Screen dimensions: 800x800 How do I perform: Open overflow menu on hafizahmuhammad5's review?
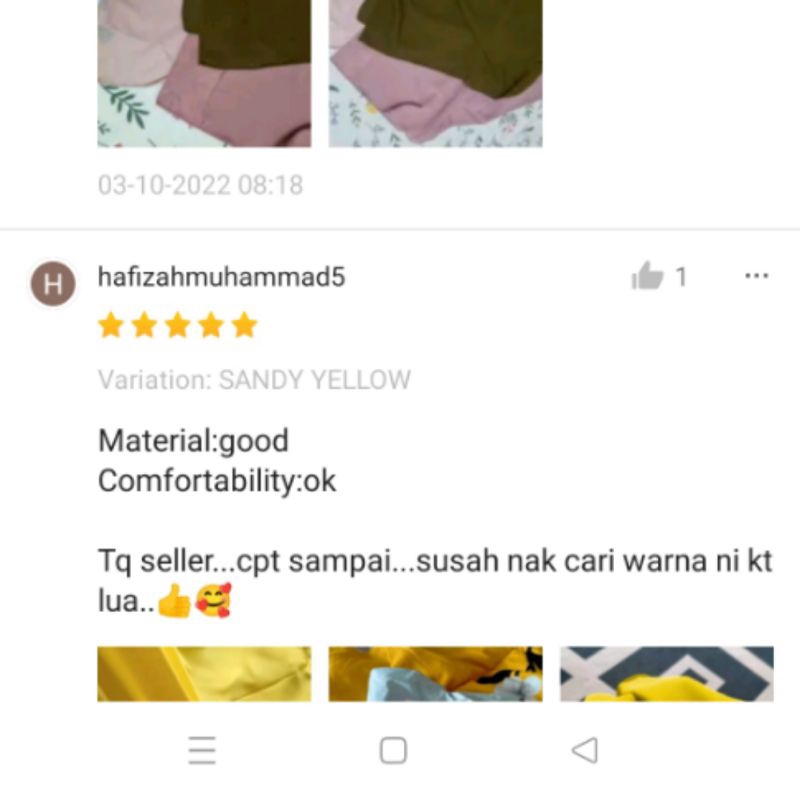(757, 276)
